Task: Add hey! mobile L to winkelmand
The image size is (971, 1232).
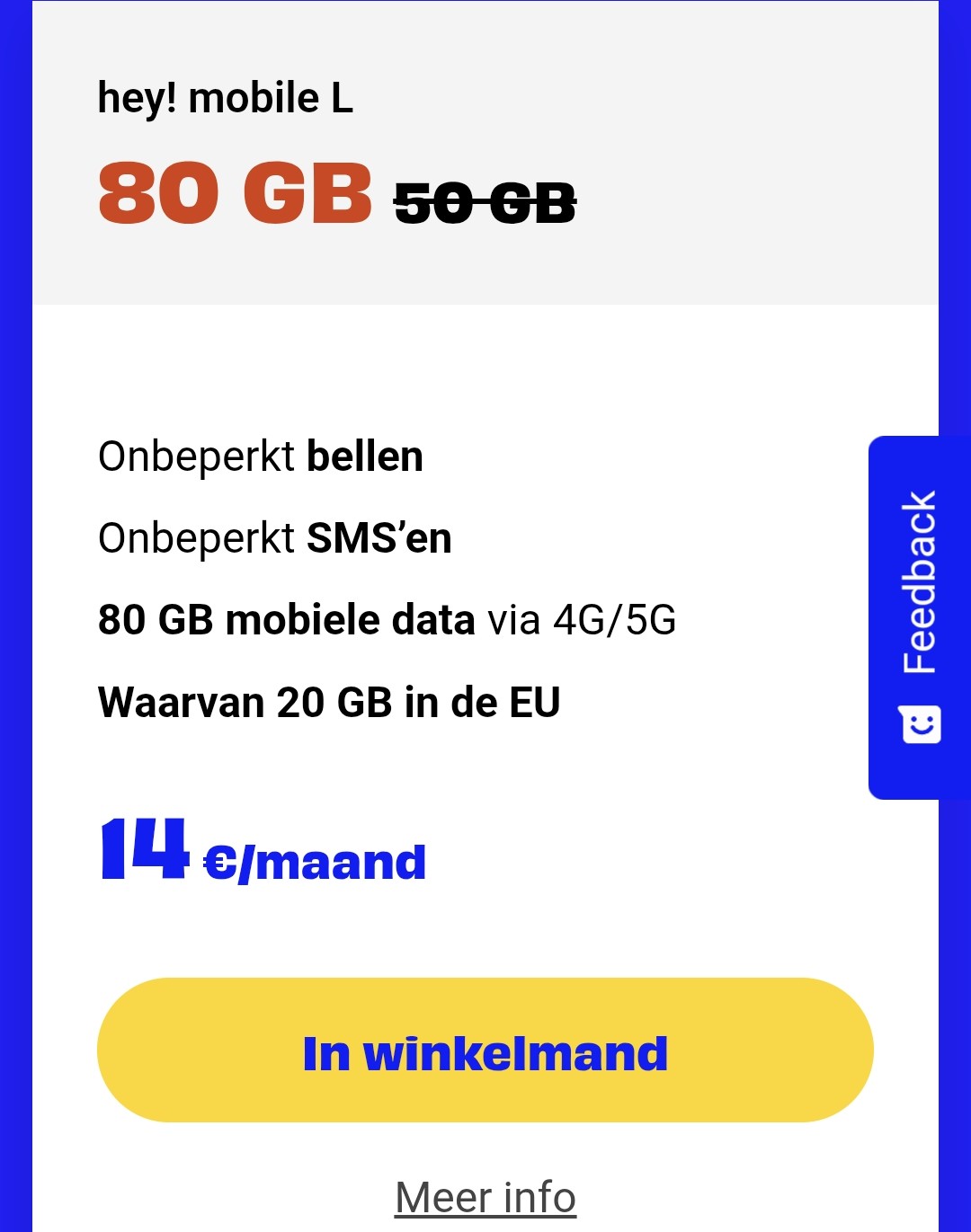Action: click(485, 1050)
